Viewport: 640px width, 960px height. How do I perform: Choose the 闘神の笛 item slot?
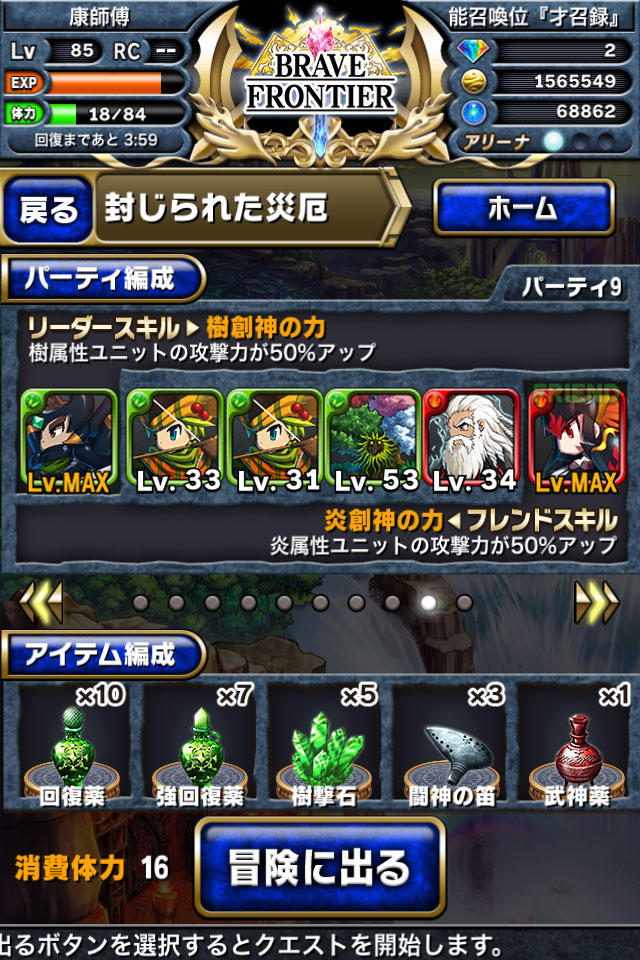446,748
